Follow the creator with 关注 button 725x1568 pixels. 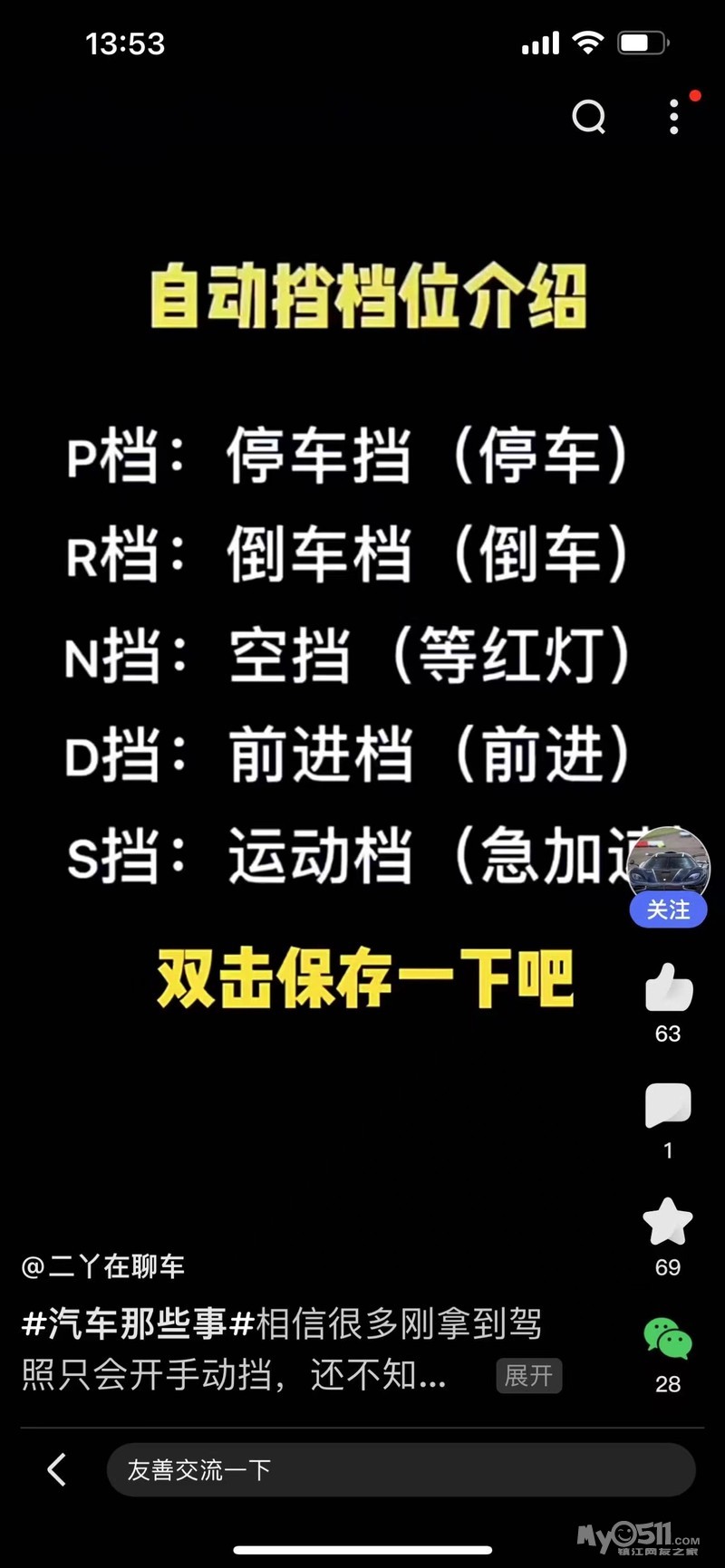(668, 909)
